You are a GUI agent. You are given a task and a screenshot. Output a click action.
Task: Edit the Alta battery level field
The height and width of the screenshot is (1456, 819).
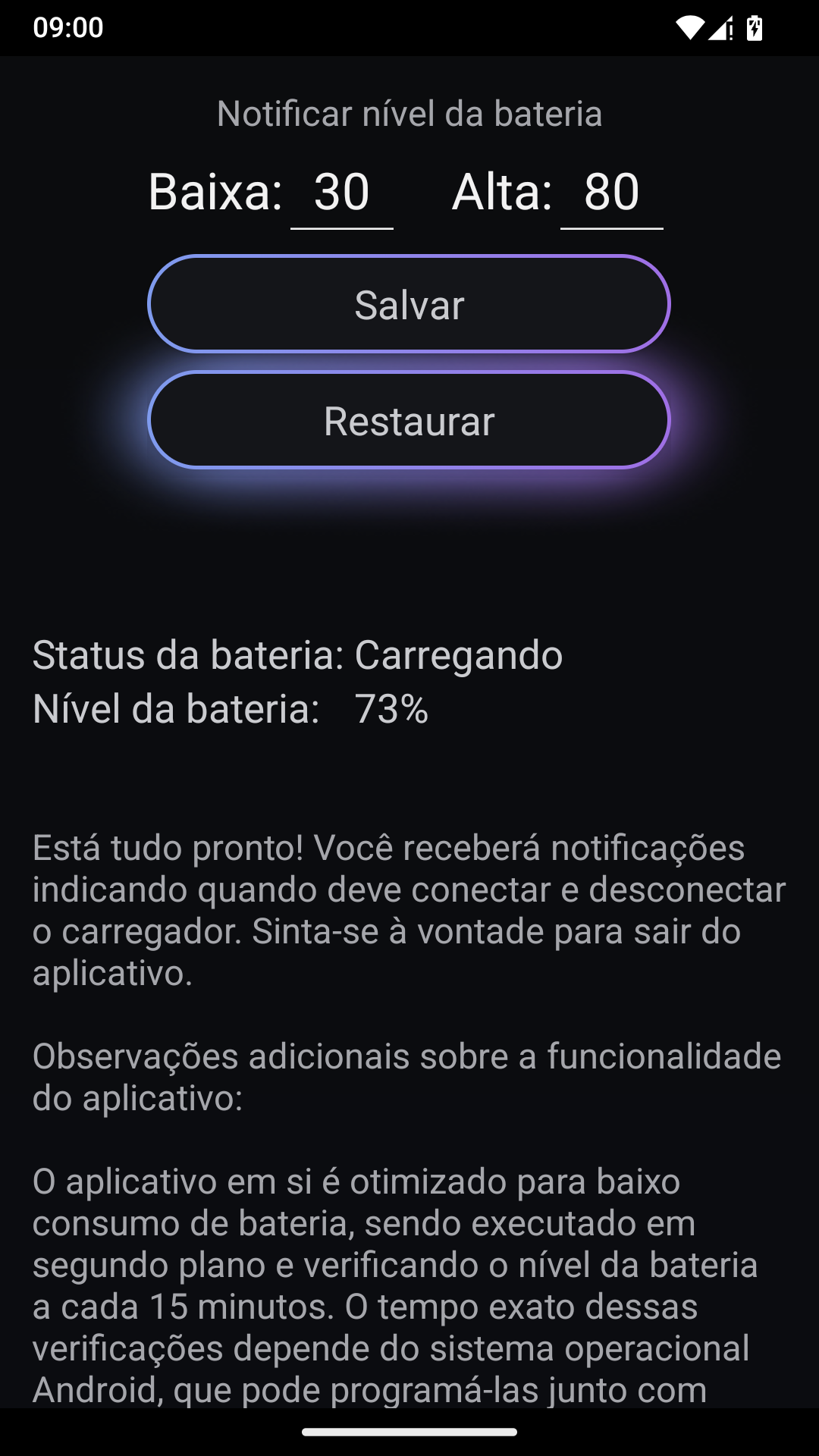611,193
